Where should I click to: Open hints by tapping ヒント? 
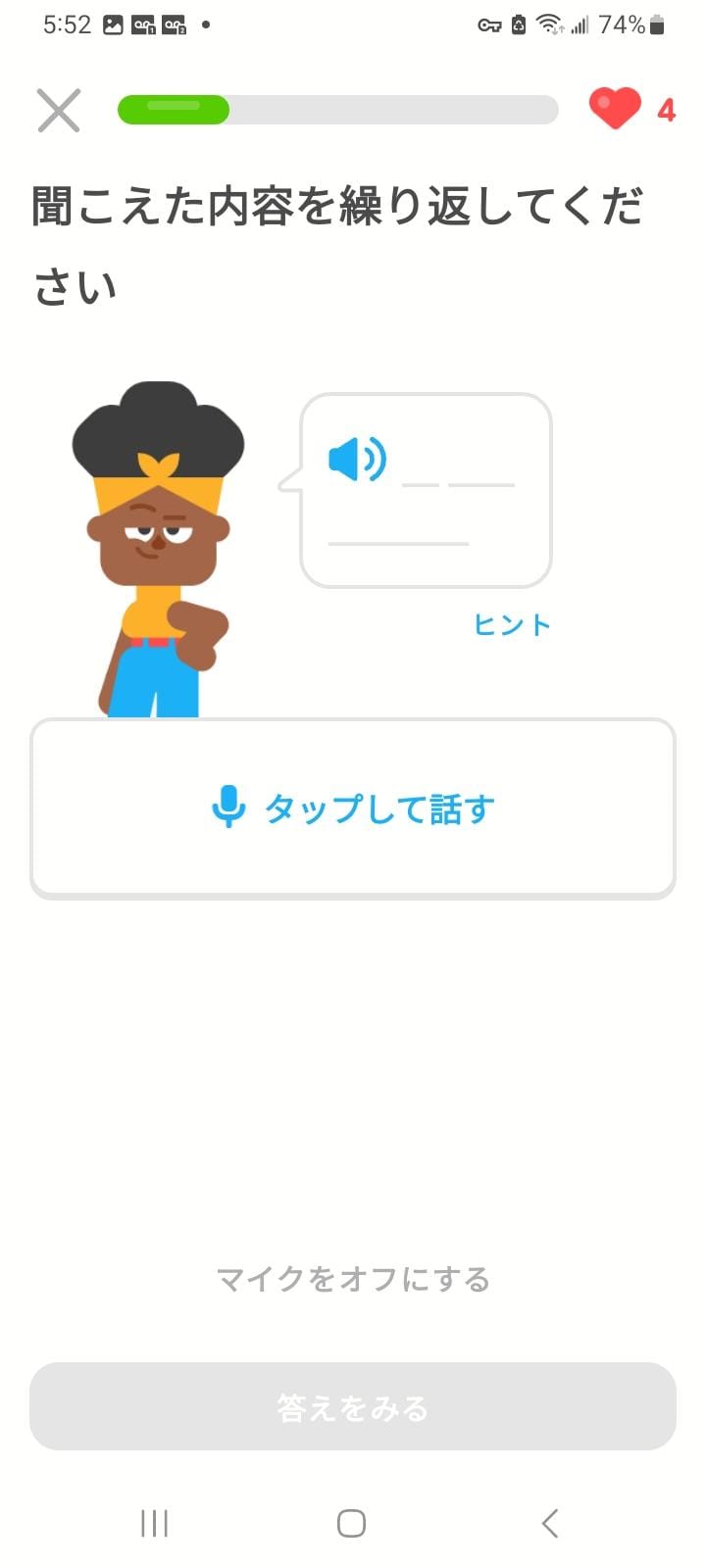pos(512,624)
